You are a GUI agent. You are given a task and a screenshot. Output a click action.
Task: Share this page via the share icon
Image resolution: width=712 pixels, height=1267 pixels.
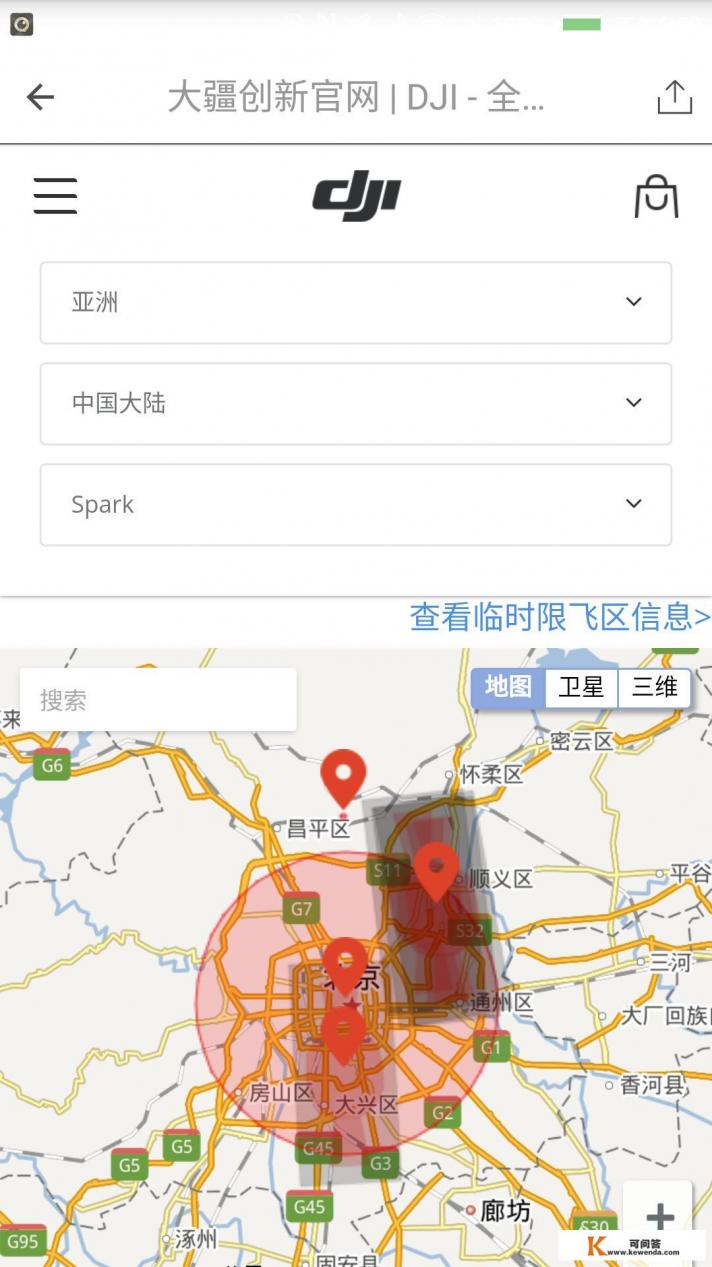pos(674,97)
